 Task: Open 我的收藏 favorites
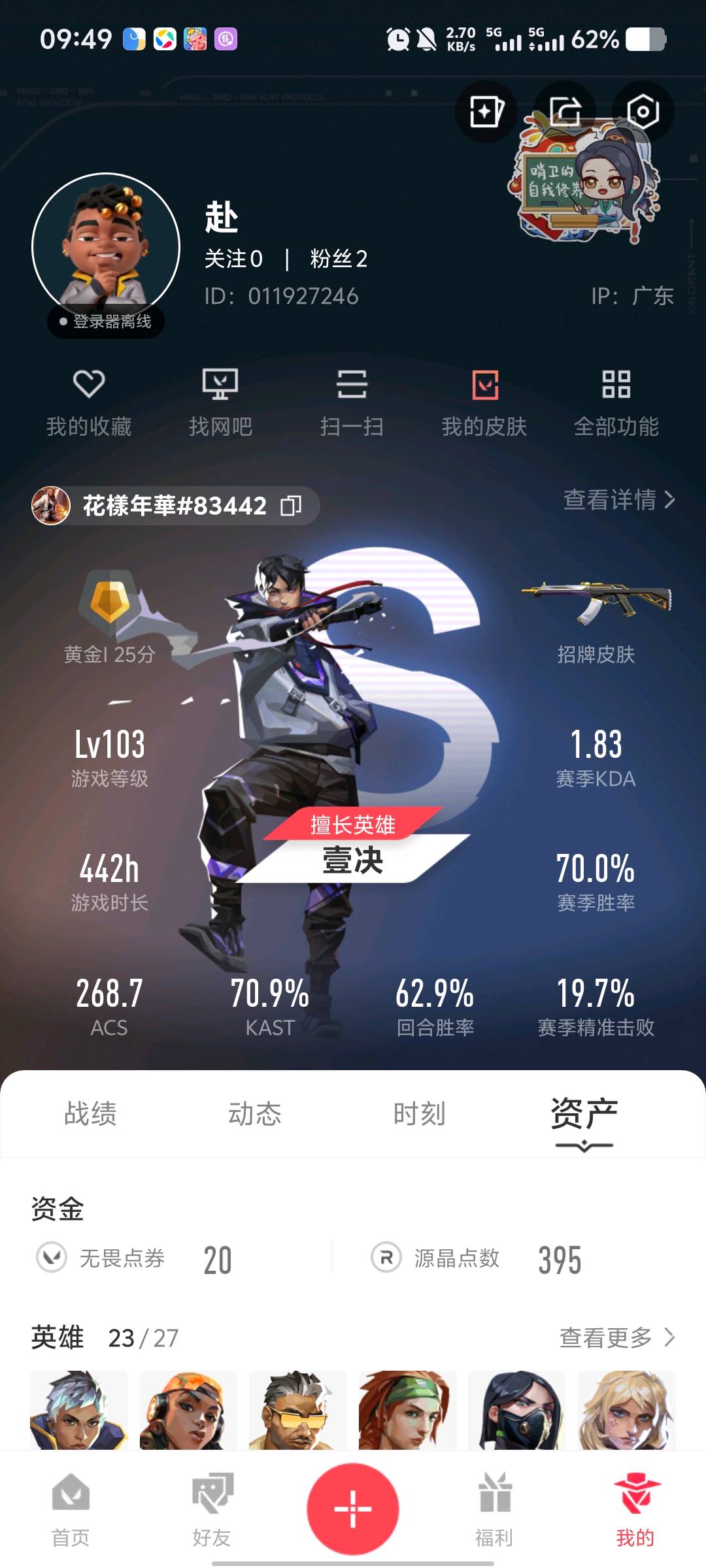click(x=89, y=402)
